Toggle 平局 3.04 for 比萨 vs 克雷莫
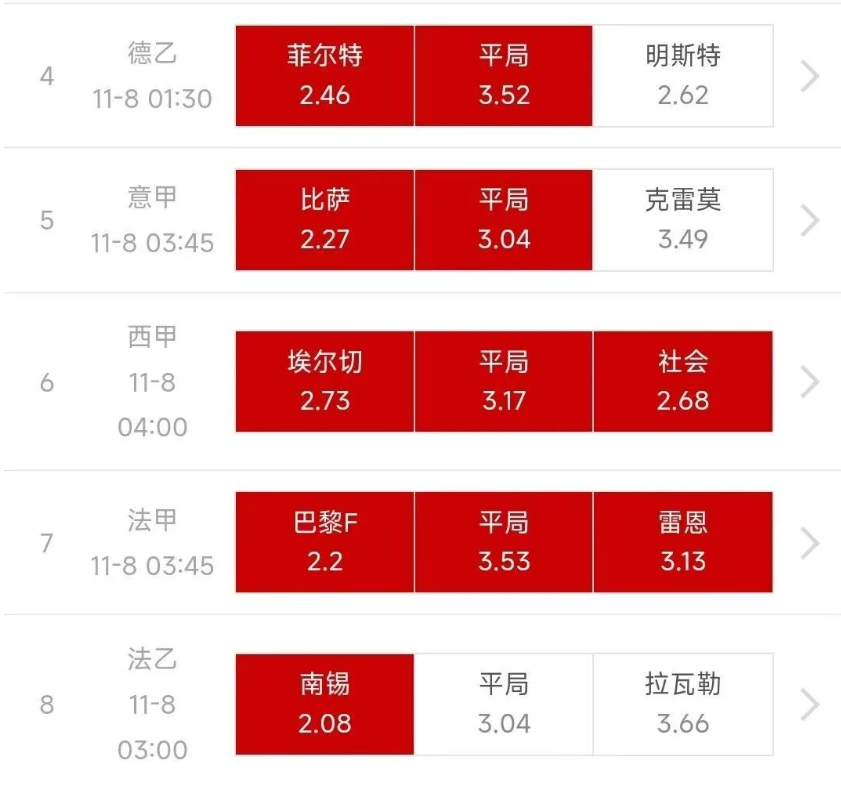841x789 pixels. tap(503, 220)
